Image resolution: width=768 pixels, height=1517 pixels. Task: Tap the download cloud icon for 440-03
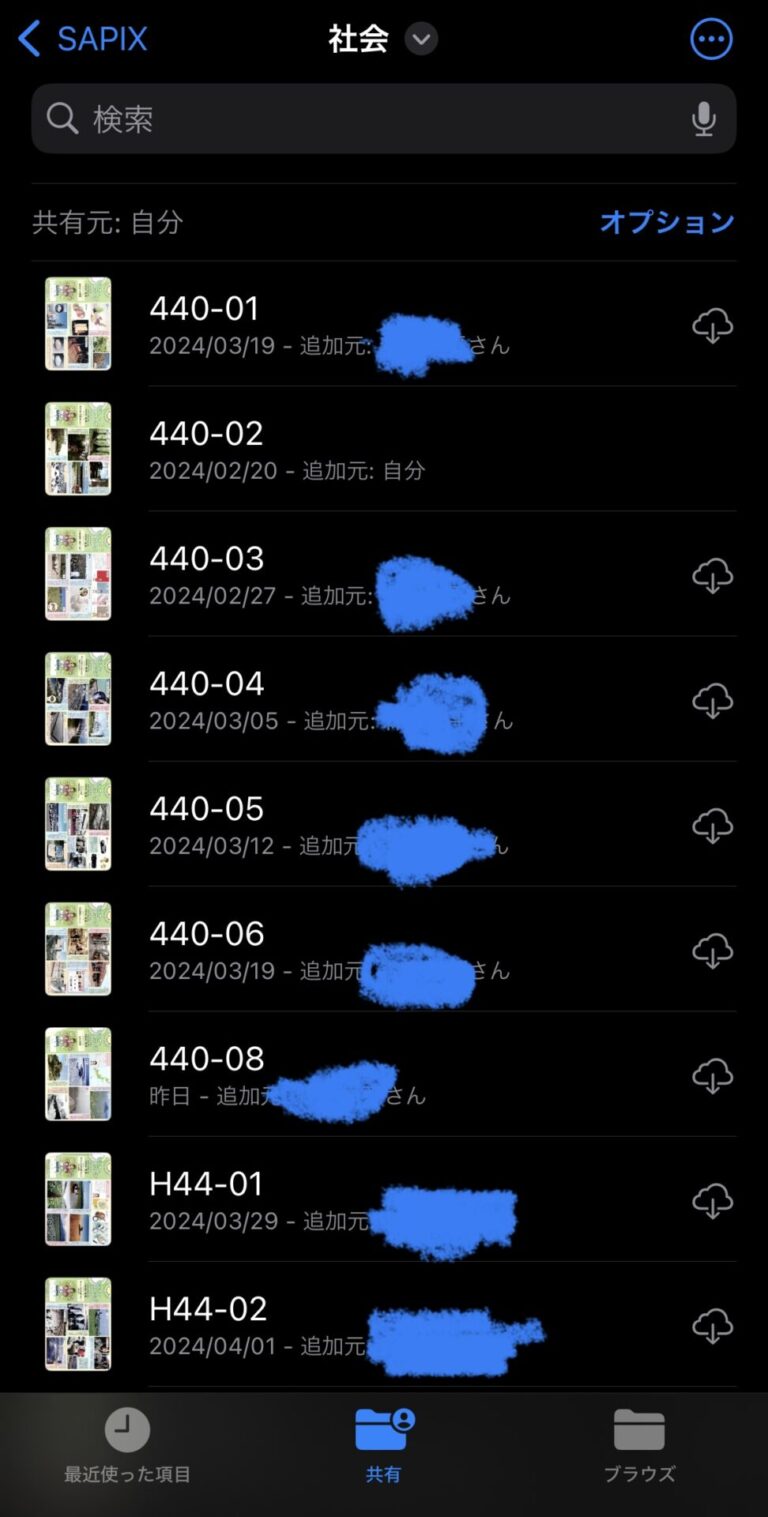tap(712, 575)
